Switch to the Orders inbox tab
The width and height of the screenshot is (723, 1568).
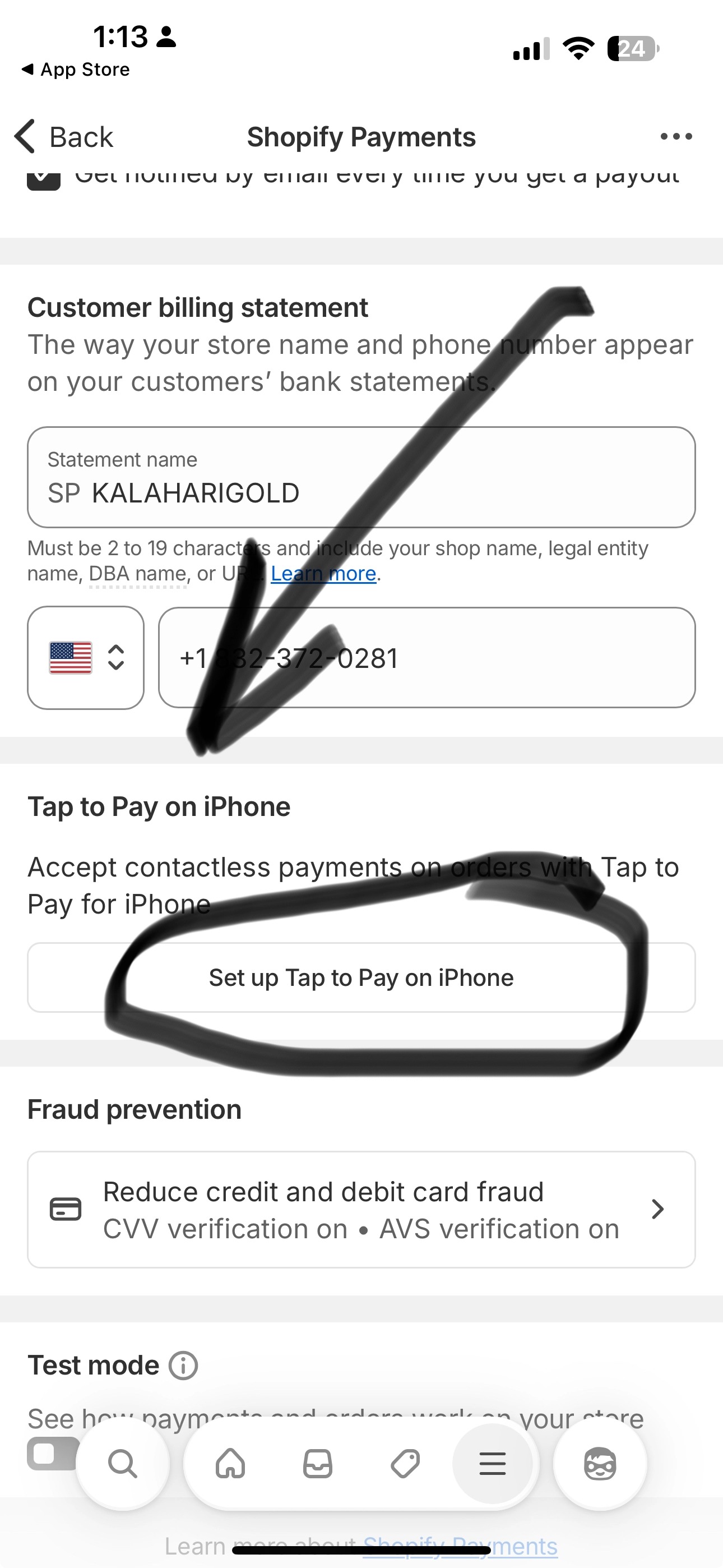[x=318, y=1463]
